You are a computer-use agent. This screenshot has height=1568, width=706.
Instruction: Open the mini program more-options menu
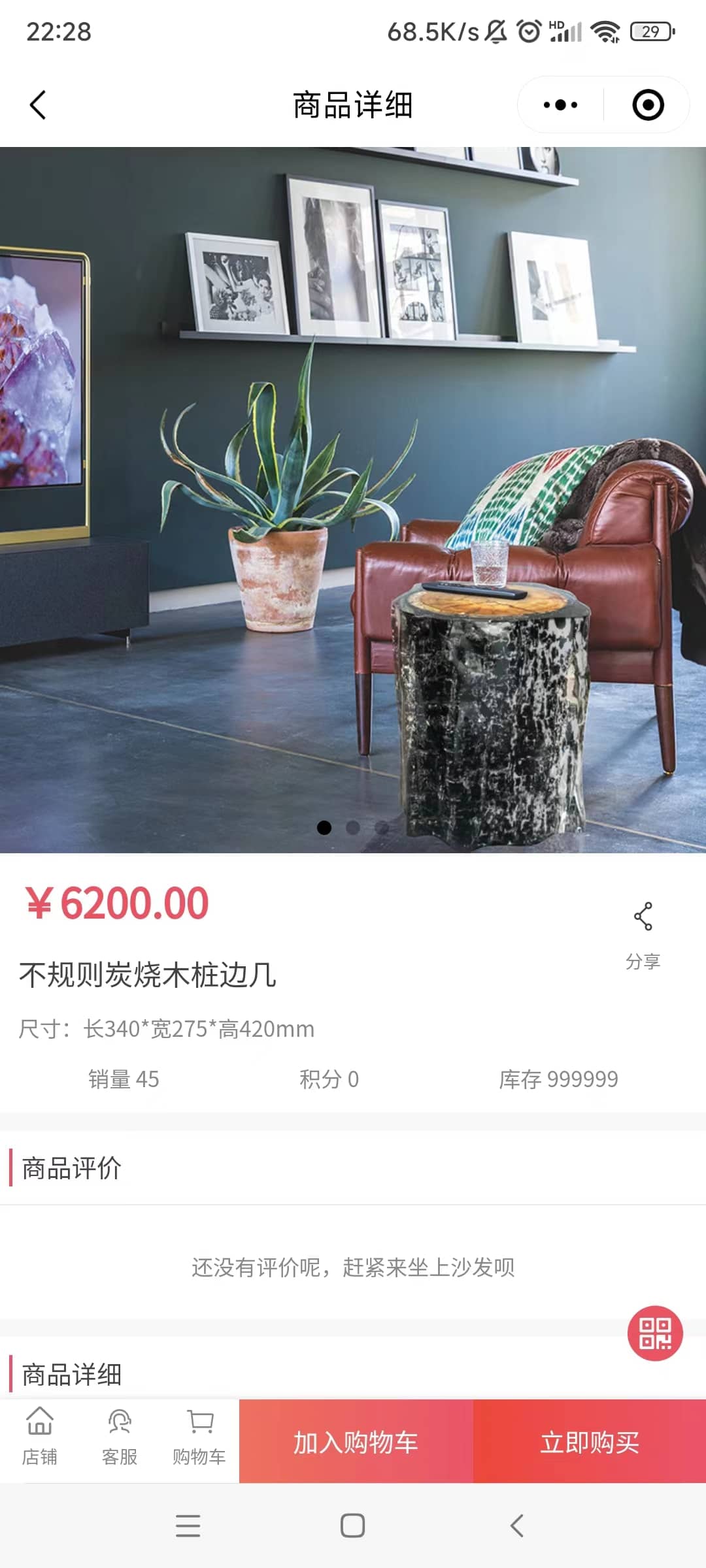point(560,105)
